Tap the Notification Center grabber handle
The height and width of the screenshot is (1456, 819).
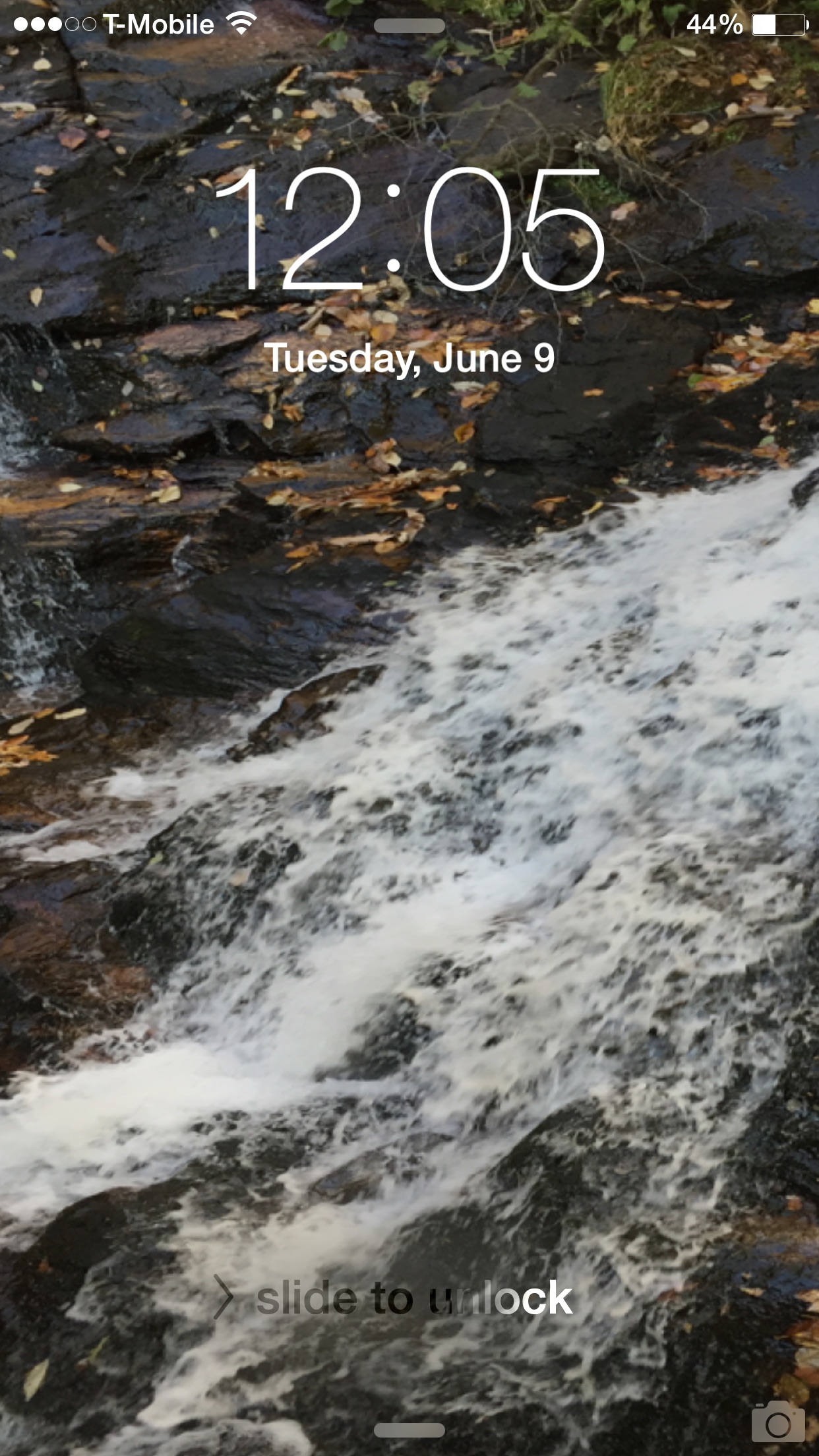(409, 26)
